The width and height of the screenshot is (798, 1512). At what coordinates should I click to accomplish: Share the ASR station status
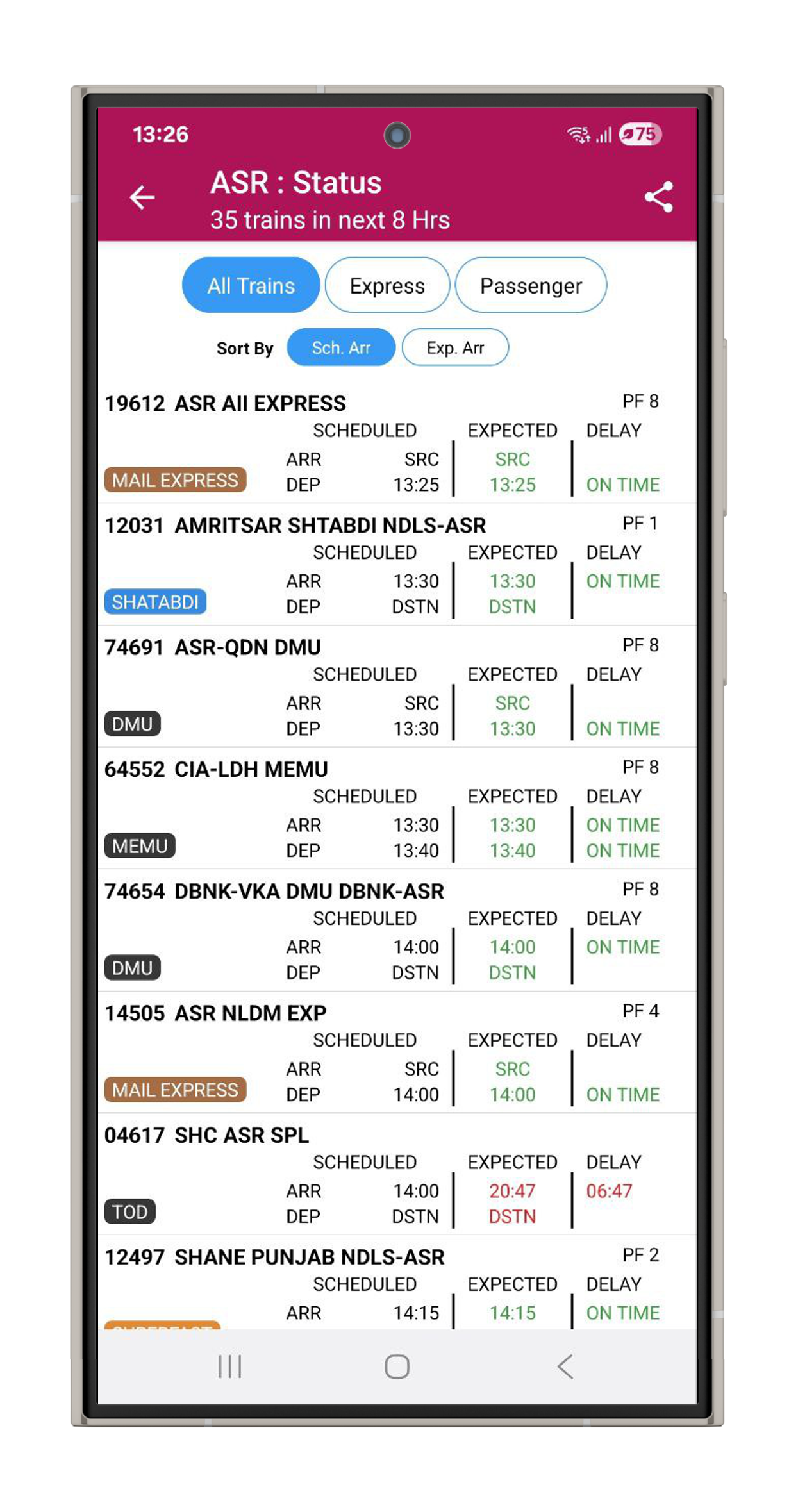coord(658,197)
